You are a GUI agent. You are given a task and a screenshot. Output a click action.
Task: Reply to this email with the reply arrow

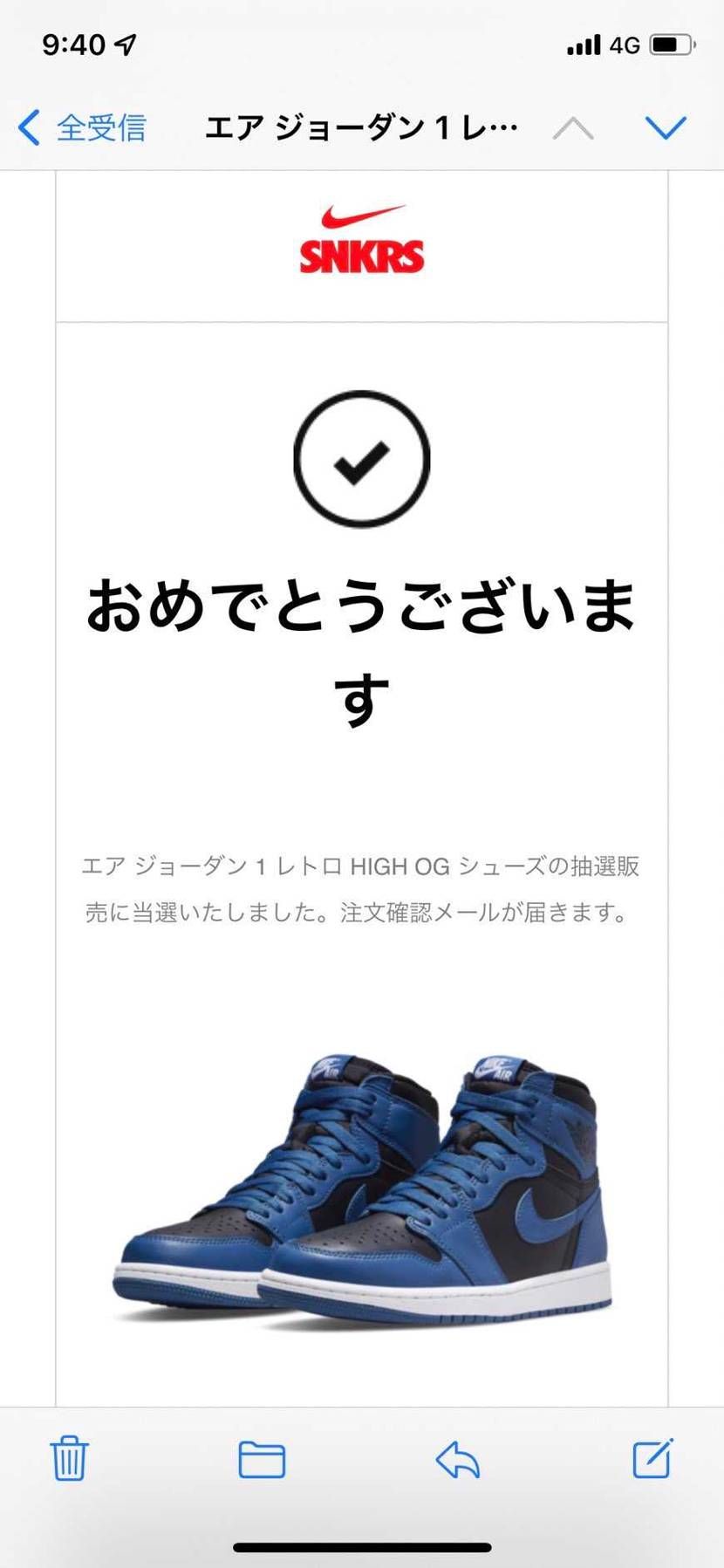(x=458, y=1459)
